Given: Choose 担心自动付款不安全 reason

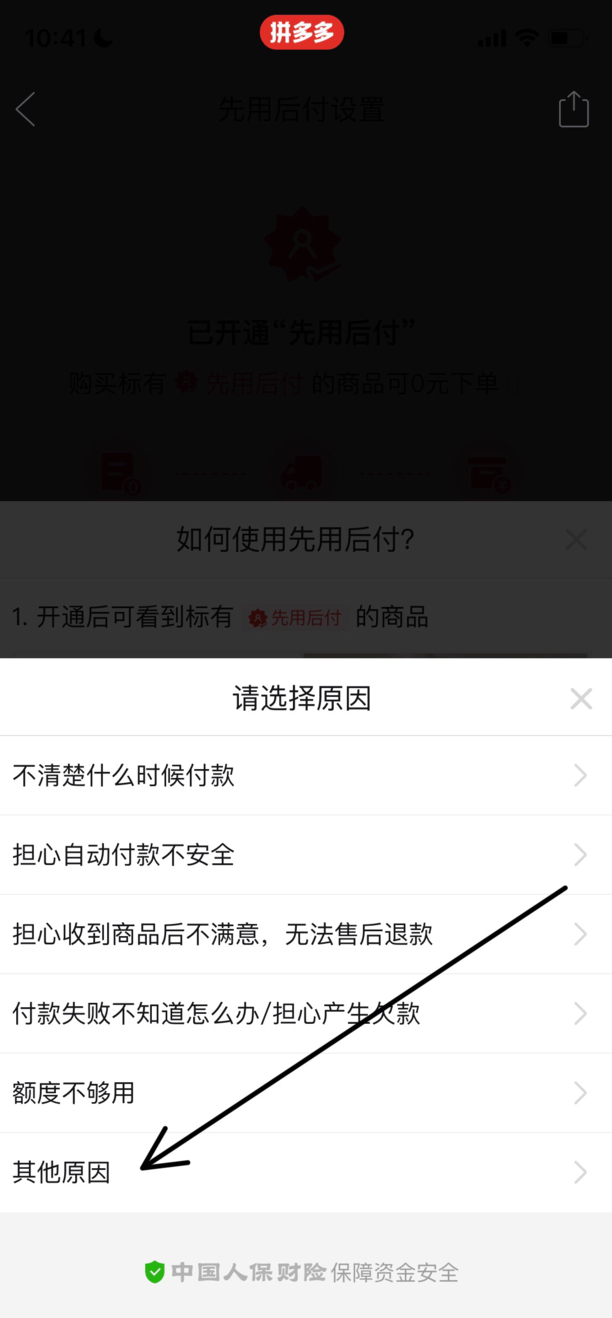Looking at the screenshot, I should click(306, 854).
